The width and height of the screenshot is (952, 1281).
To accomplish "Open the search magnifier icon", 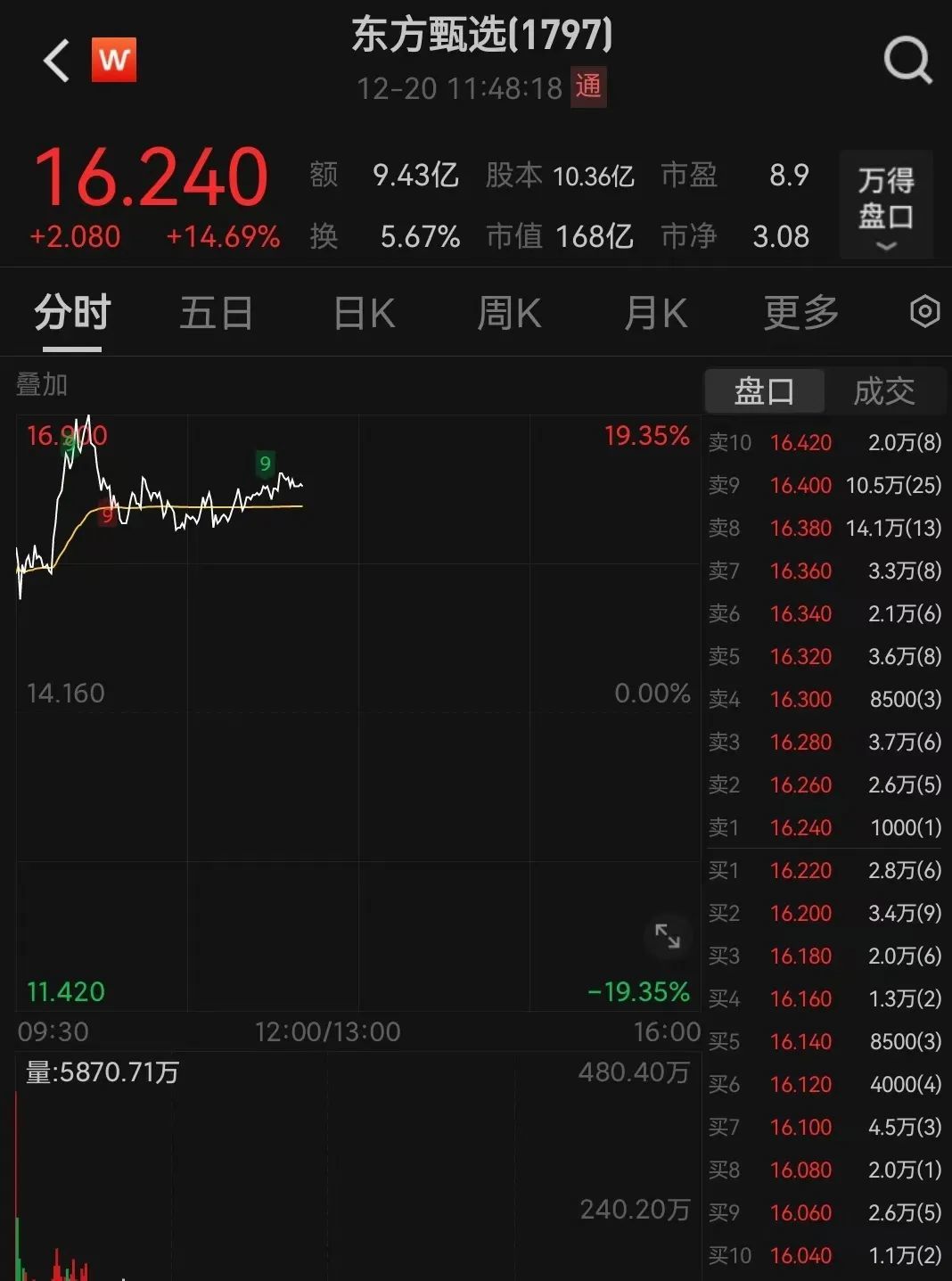I will pos(907,61).
